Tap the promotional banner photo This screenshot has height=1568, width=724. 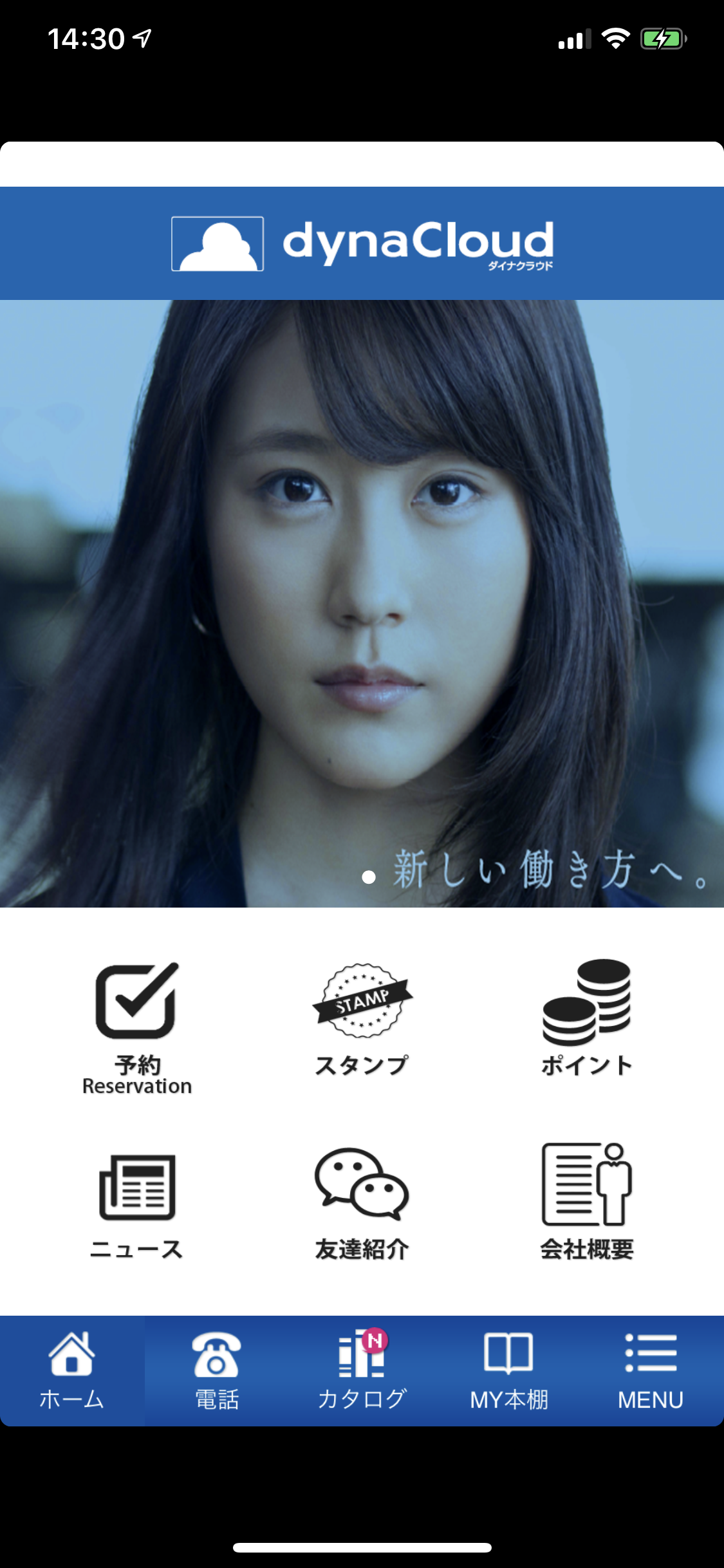(x=362, y=604)
